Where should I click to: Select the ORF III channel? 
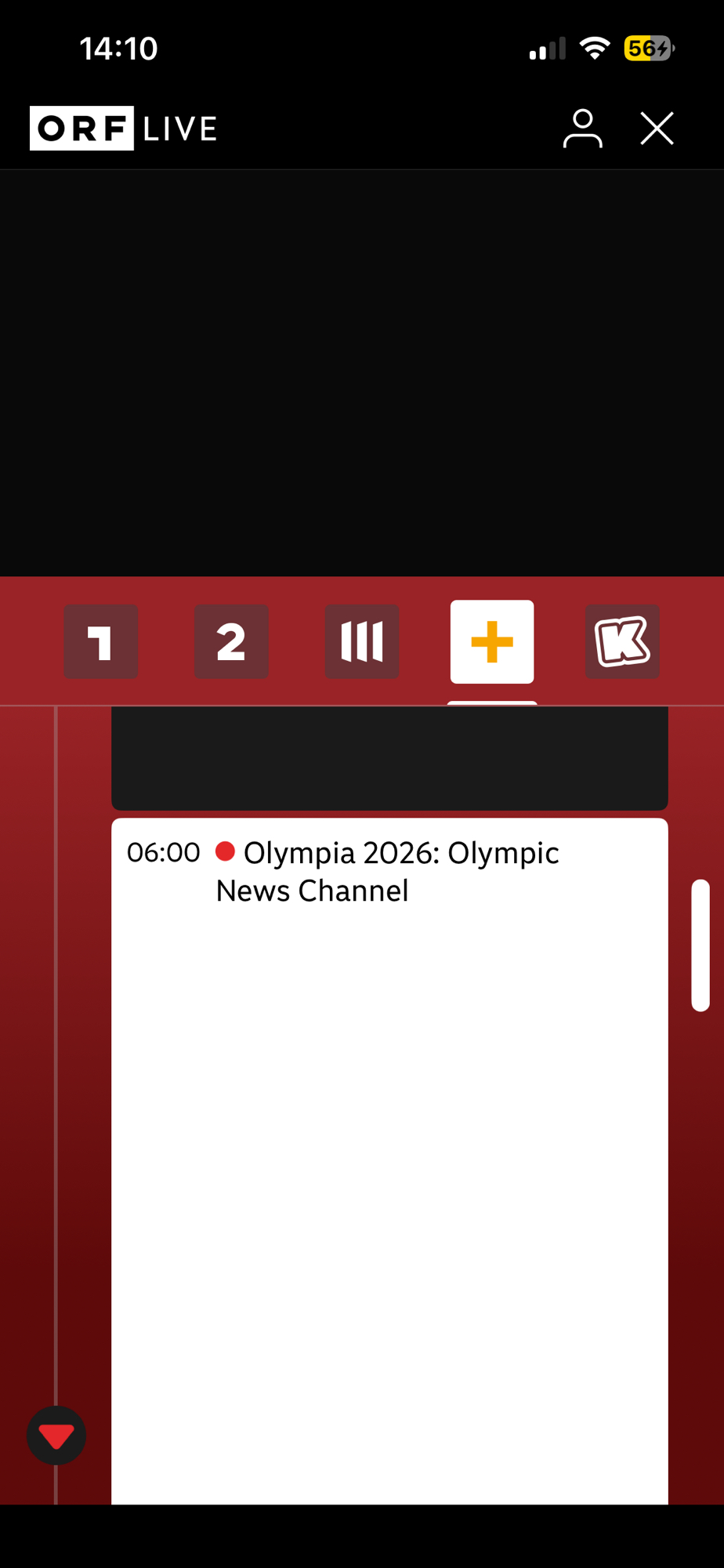pos(362,641)
